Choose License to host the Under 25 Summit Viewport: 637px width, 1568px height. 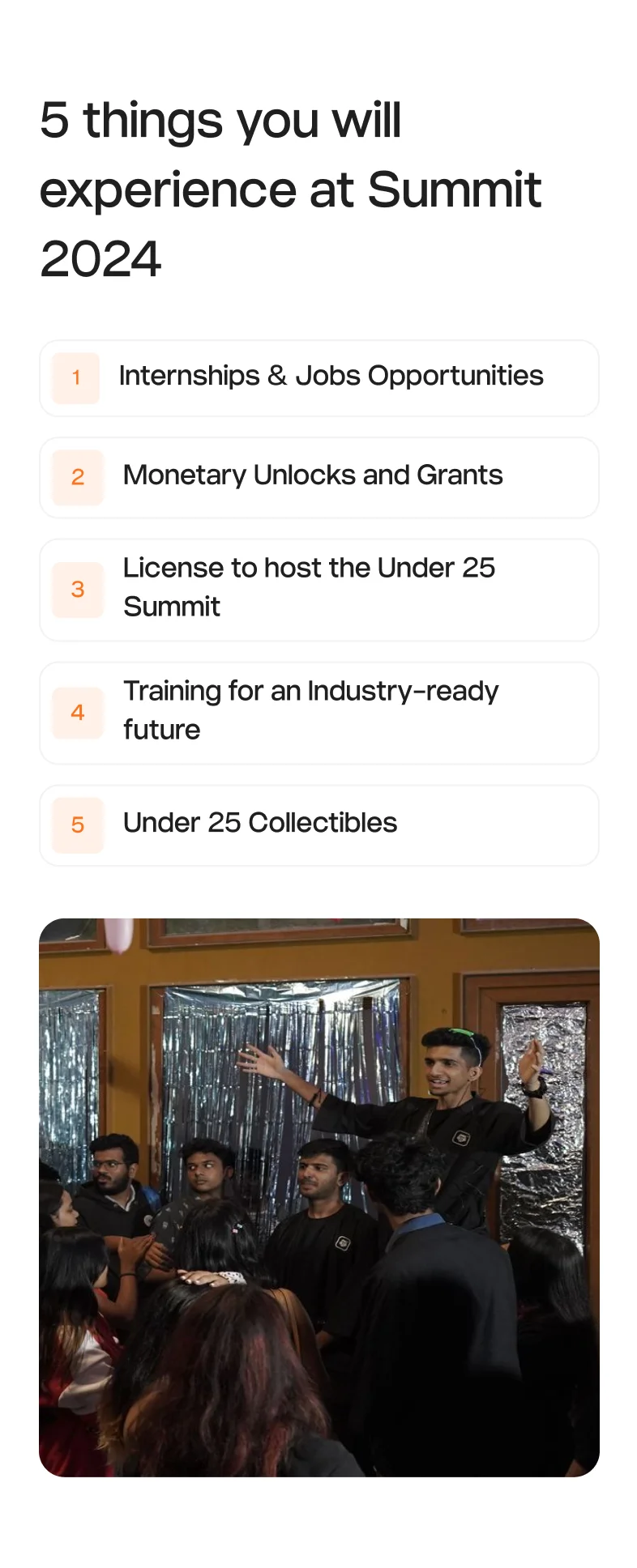click(x=318, y=589)
